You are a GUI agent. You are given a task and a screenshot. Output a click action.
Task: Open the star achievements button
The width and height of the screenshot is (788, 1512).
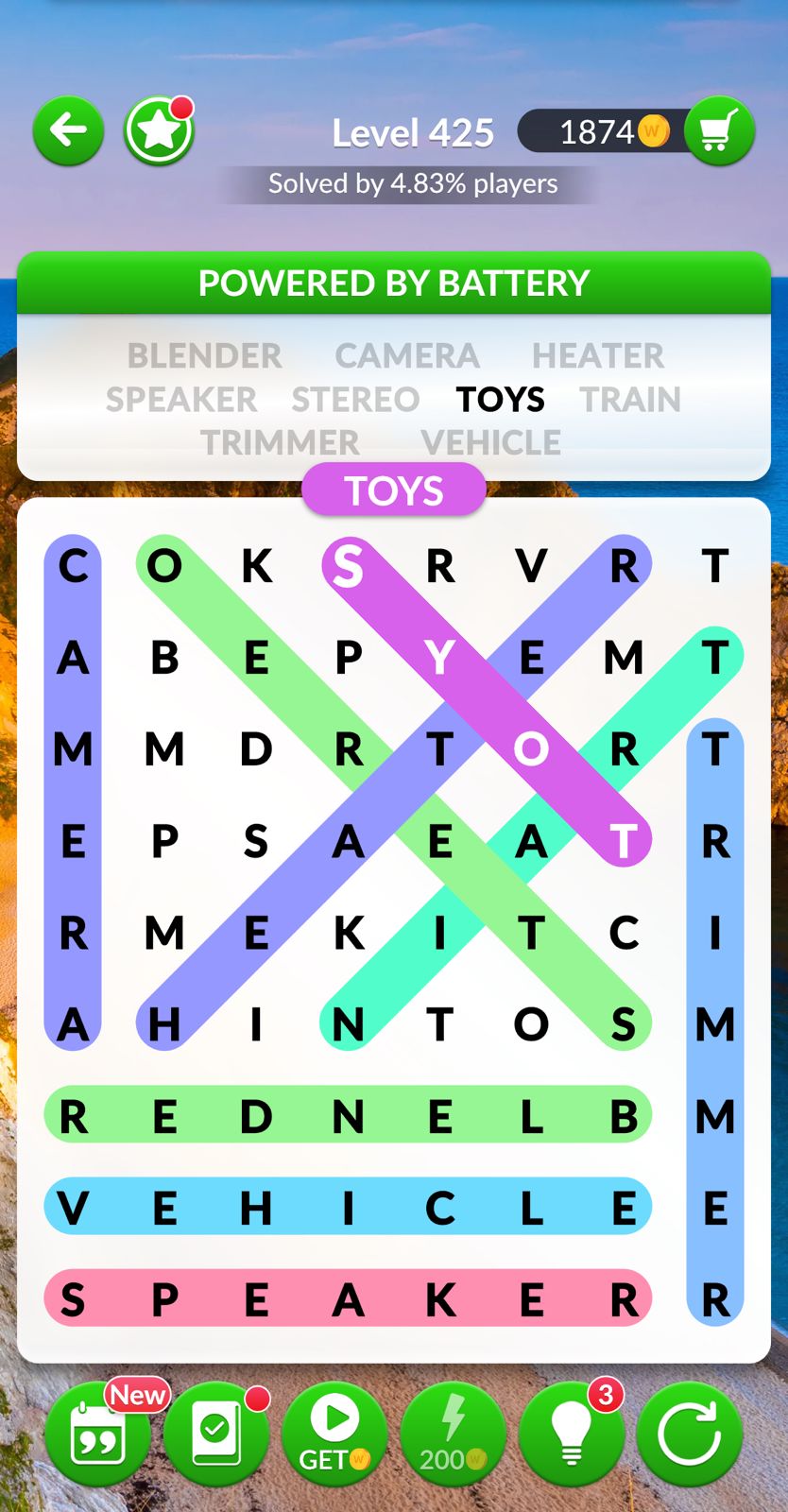pyautogui.click(x=159, y=131)
